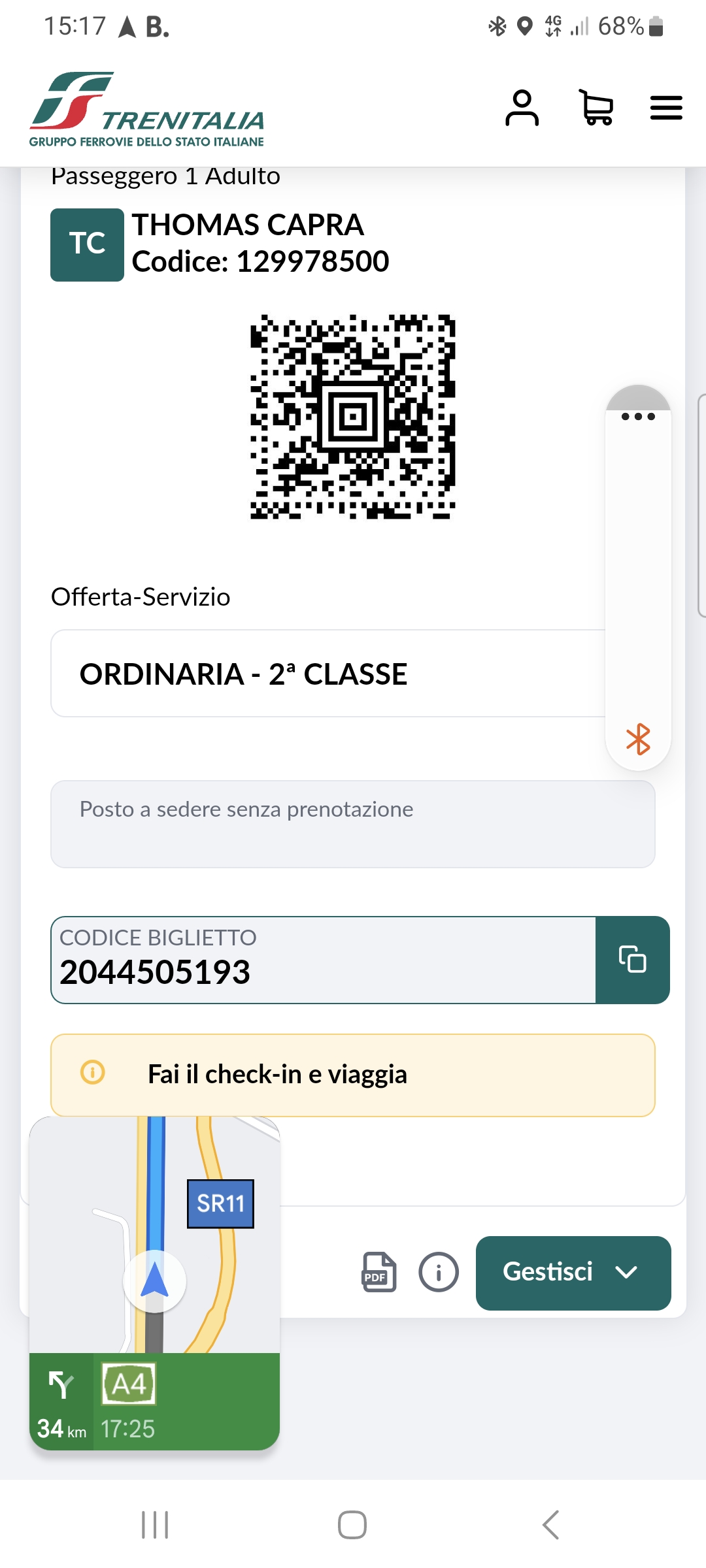Open the ticket info icon
Image resolution: width=706 pixels, height=1568 pixels.
[x=438, y=1272]
